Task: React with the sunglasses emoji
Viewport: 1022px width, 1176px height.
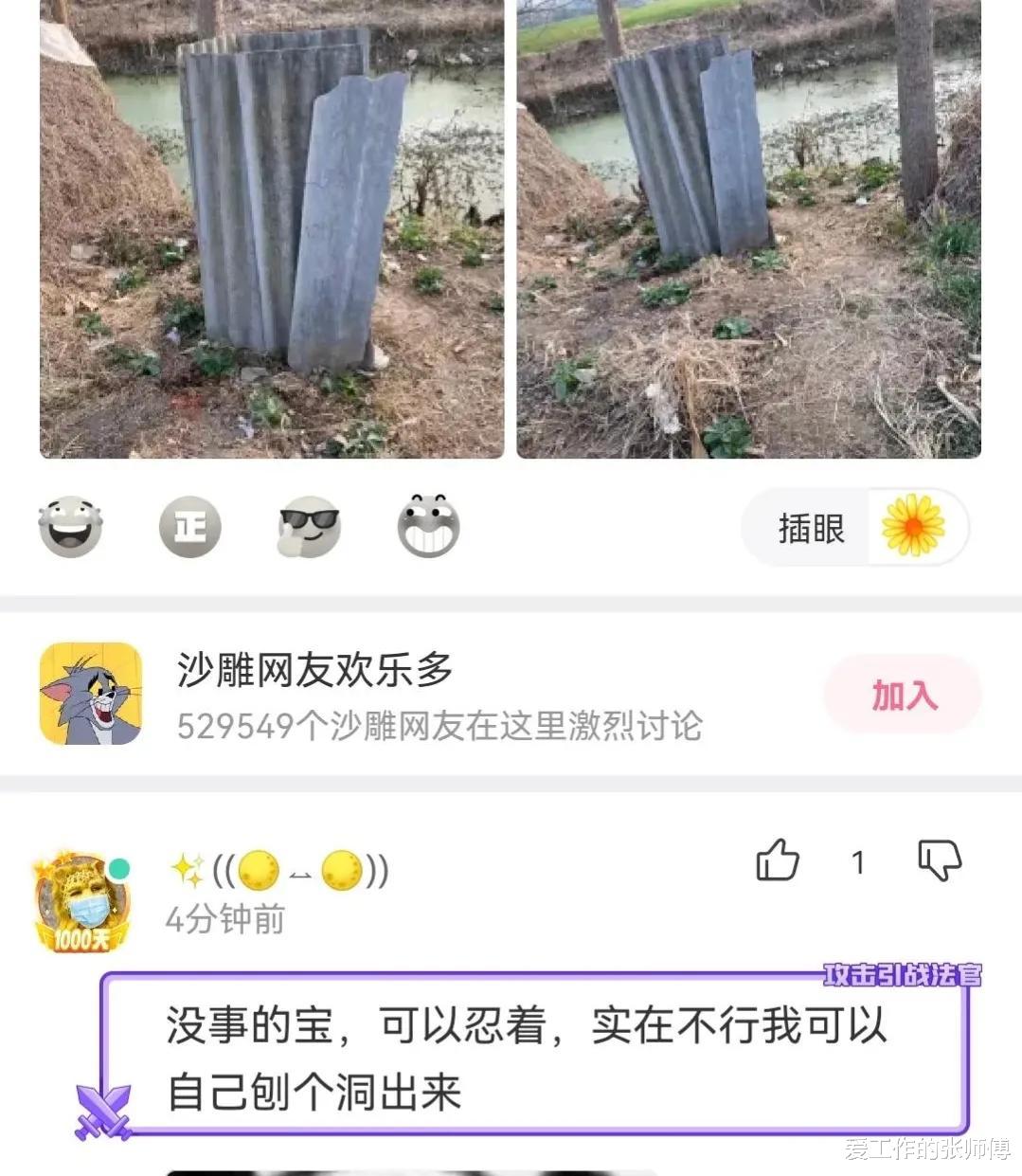Action: [x=310, y=526]
